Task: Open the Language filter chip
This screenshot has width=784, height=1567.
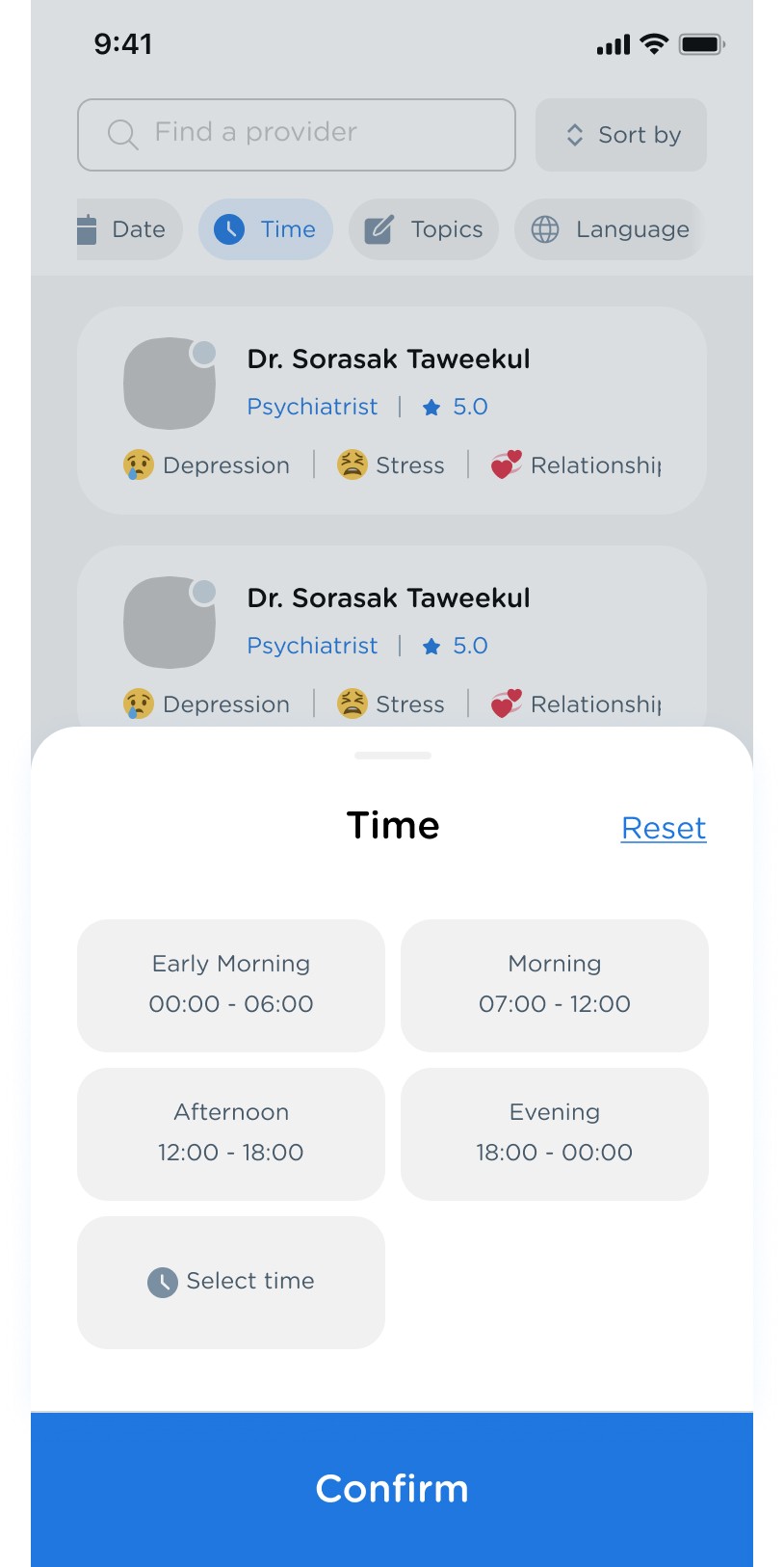Action: 611,229
